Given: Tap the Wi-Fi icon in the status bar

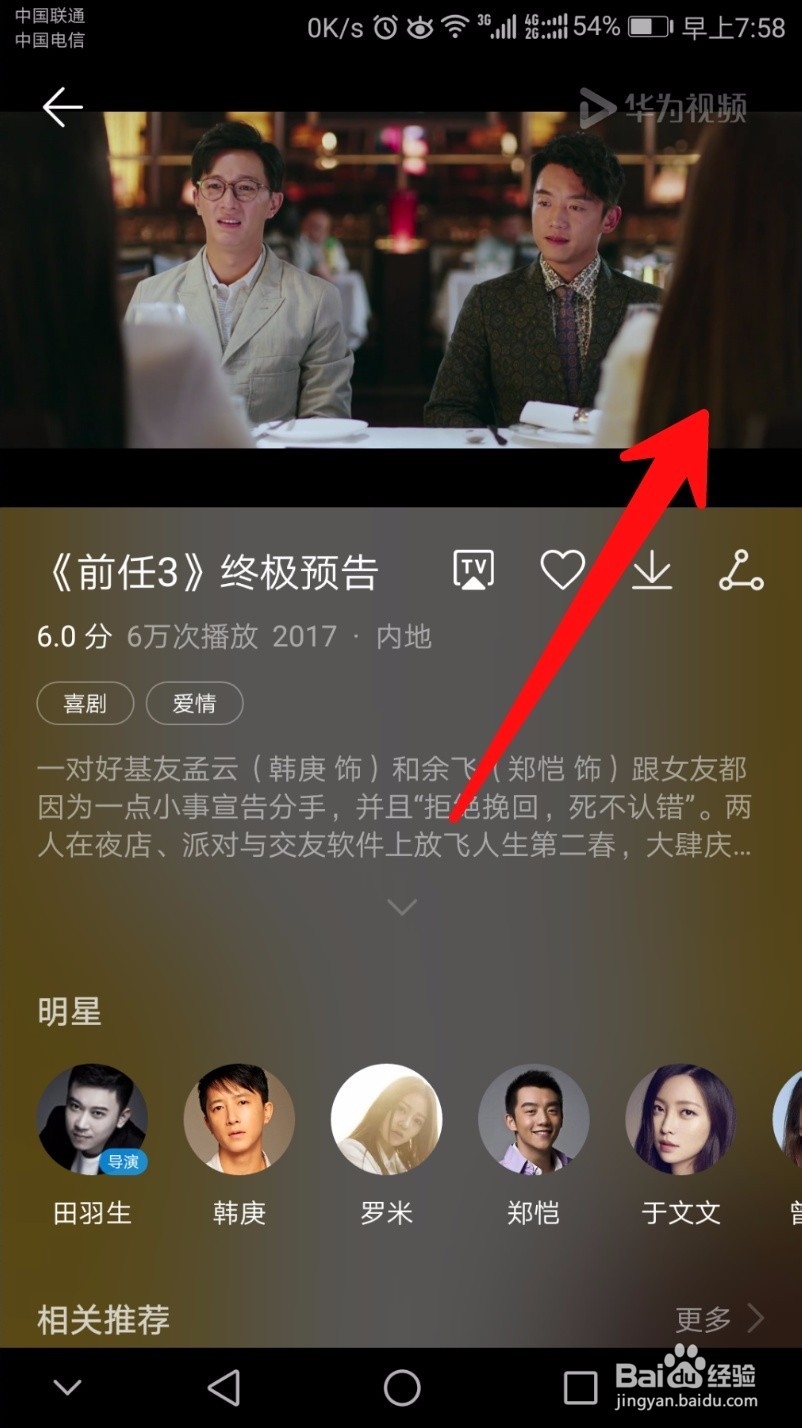Looking at the screenshot, I should tap(457, 27).
